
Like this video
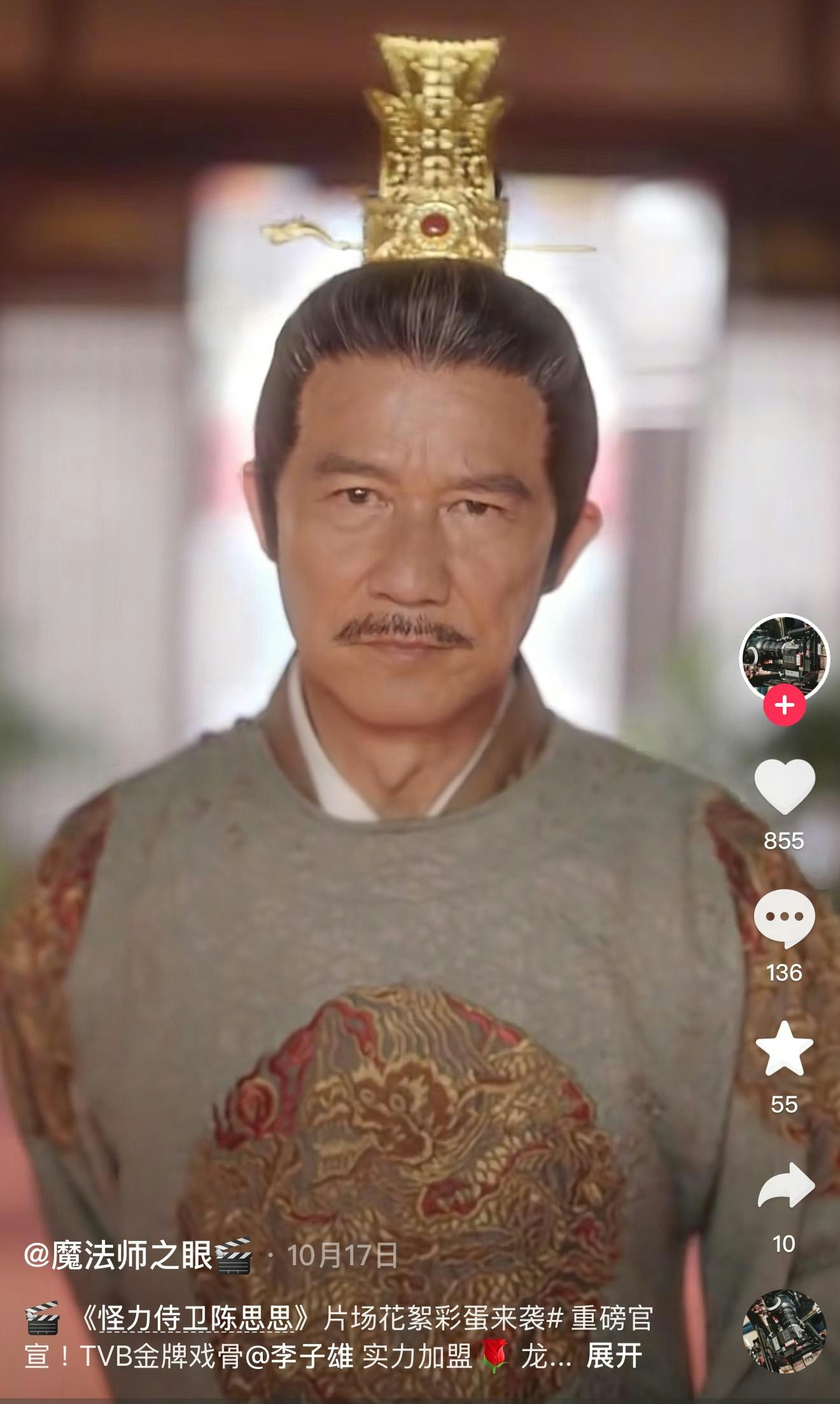784,787
